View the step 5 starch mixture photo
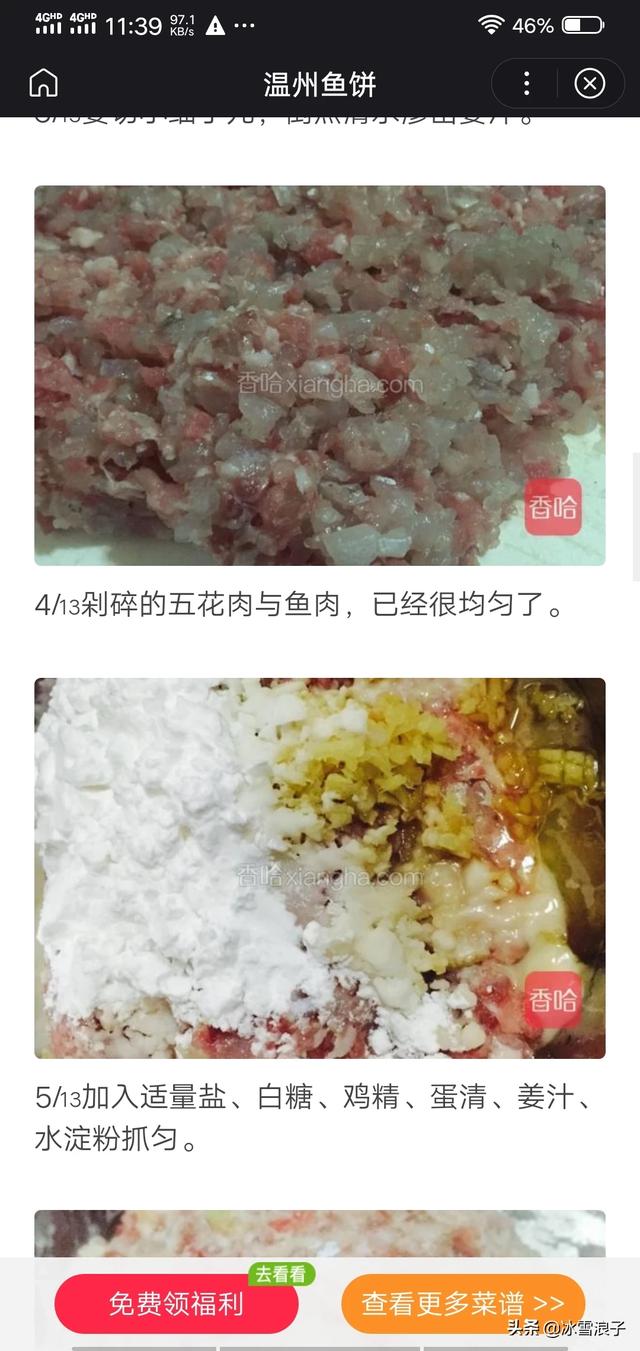The width and height of the screenshot is (640, 1351). [320, 868]
